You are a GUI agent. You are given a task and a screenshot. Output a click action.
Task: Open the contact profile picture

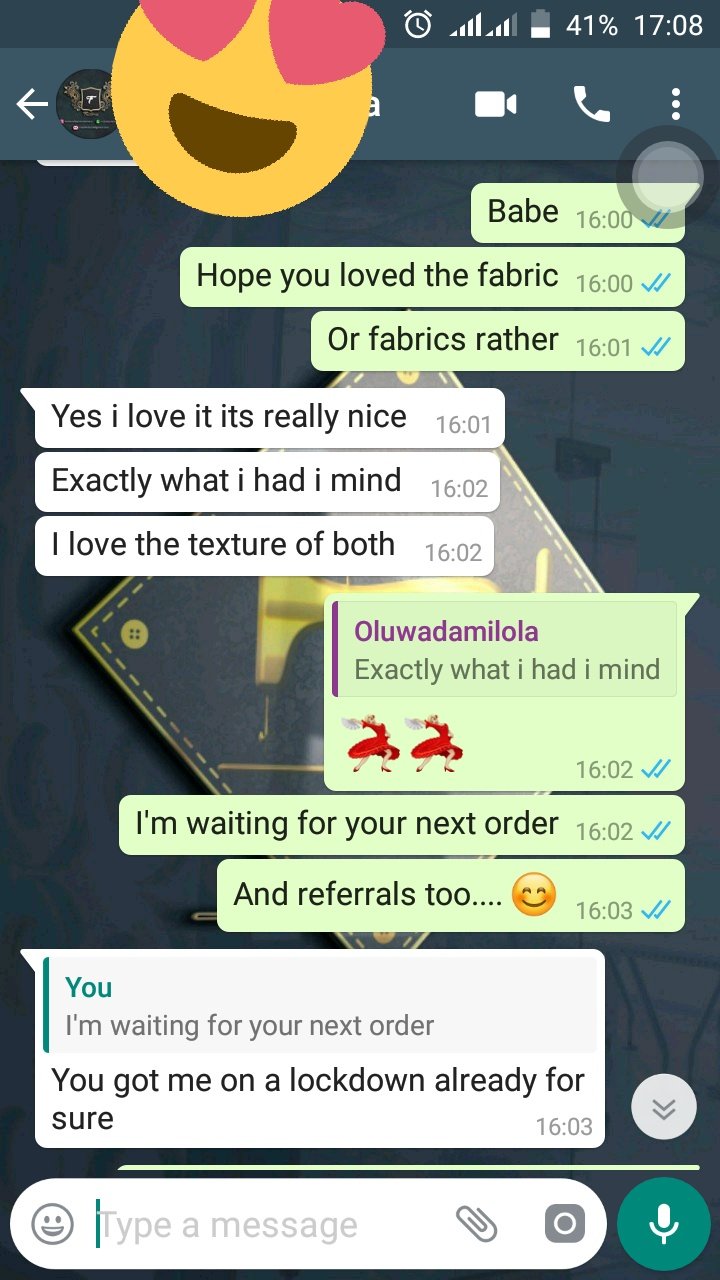(x=88, y=104)
